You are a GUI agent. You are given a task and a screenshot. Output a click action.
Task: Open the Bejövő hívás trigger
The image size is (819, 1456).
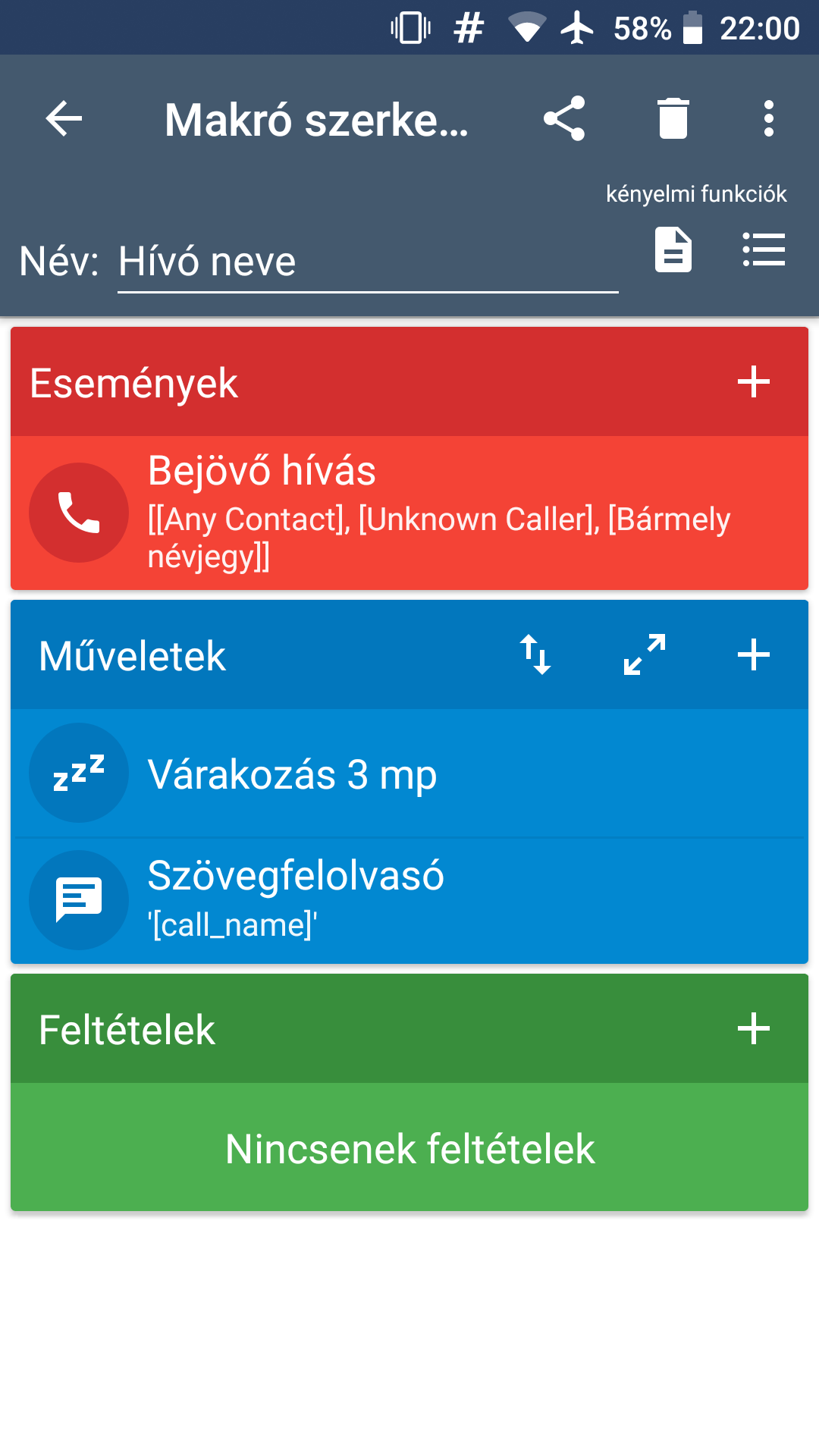point(409,513)
